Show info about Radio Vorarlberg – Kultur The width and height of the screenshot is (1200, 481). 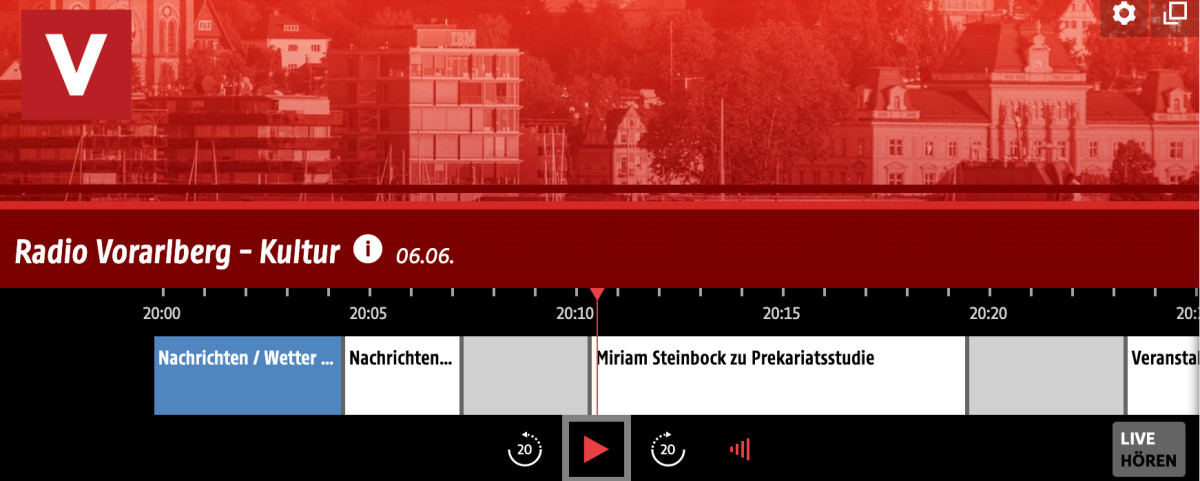[368, 248]
